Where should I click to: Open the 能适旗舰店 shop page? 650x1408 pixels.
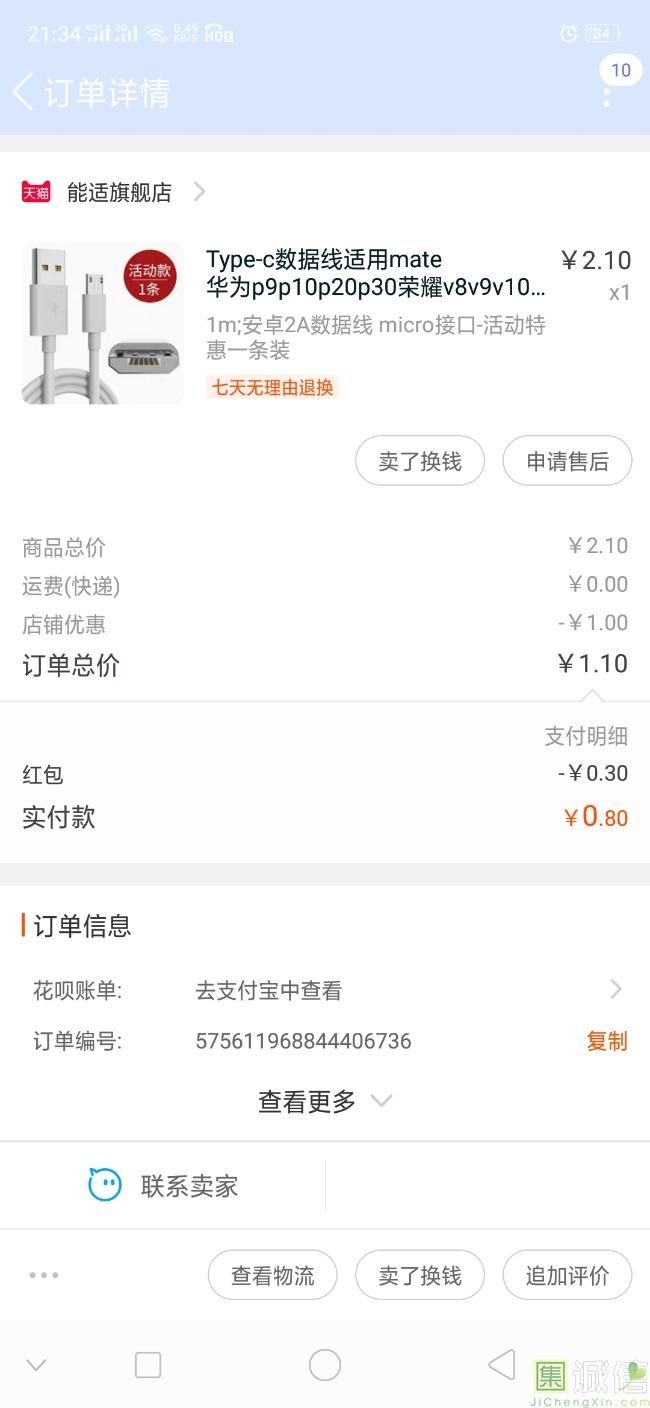[119, 192]
